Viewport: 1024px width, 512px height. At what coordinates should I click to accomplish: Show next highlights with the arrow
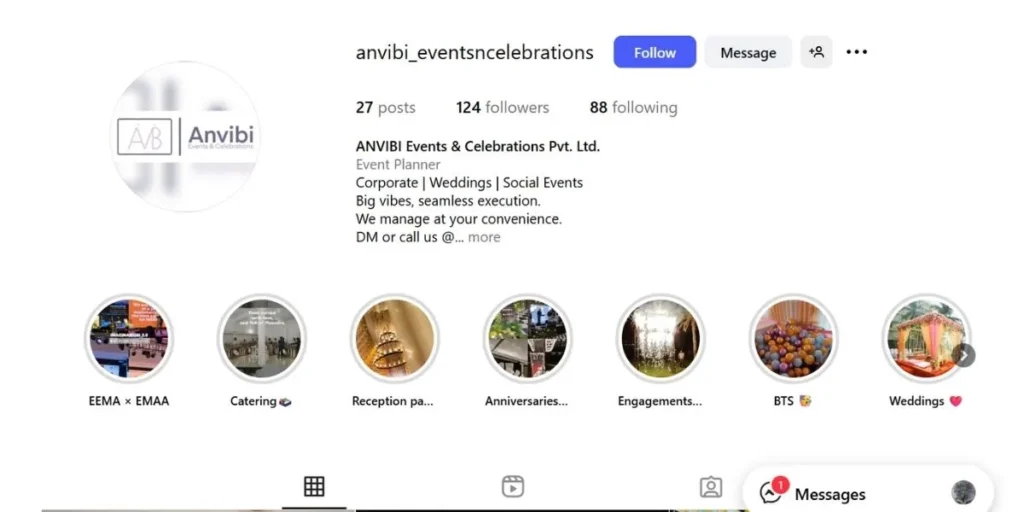click(x=964, y=355)
